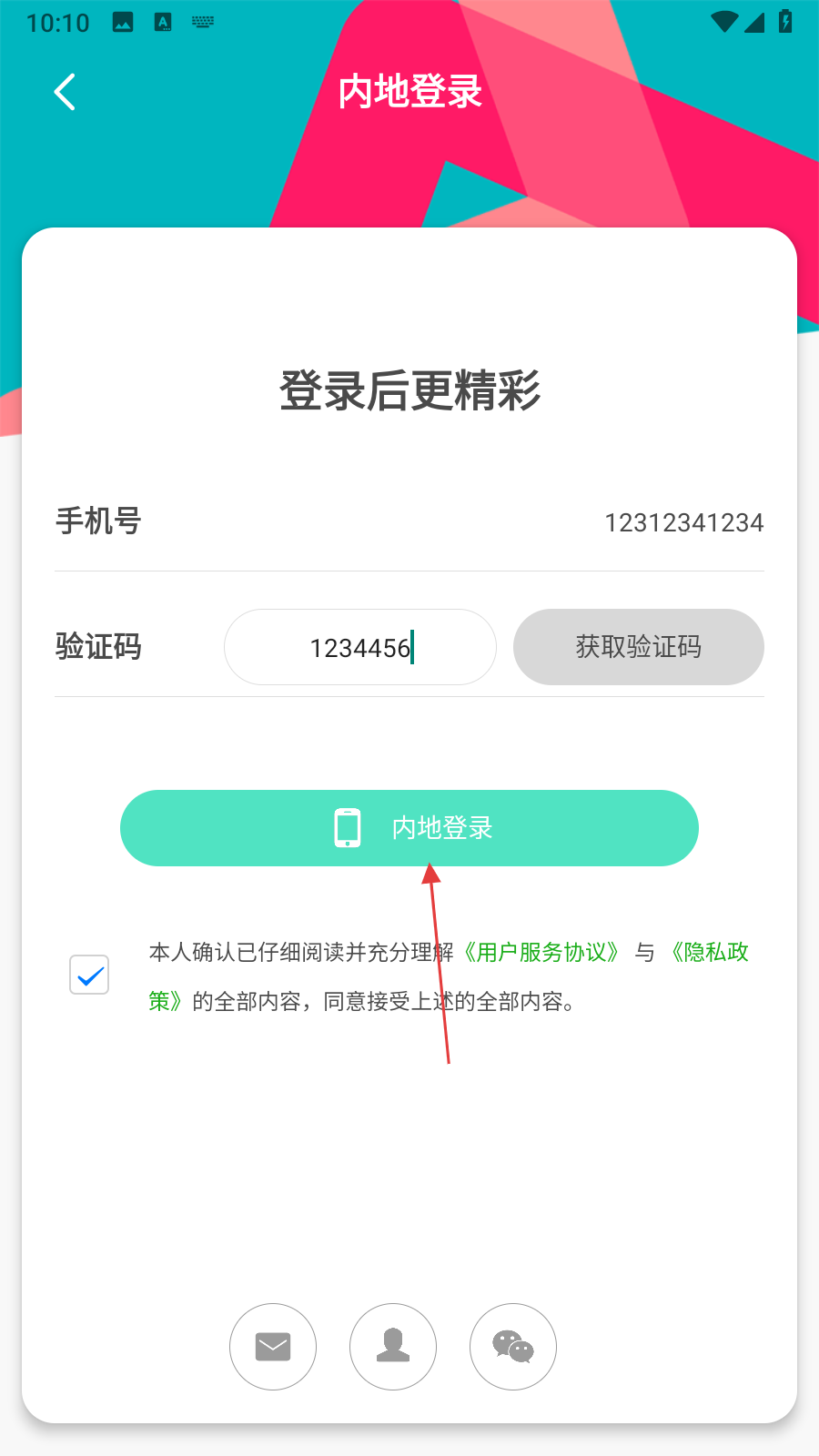819x1456 pixels.
Task: Log in with the WeChat icon
Action: click(513, 1347)
